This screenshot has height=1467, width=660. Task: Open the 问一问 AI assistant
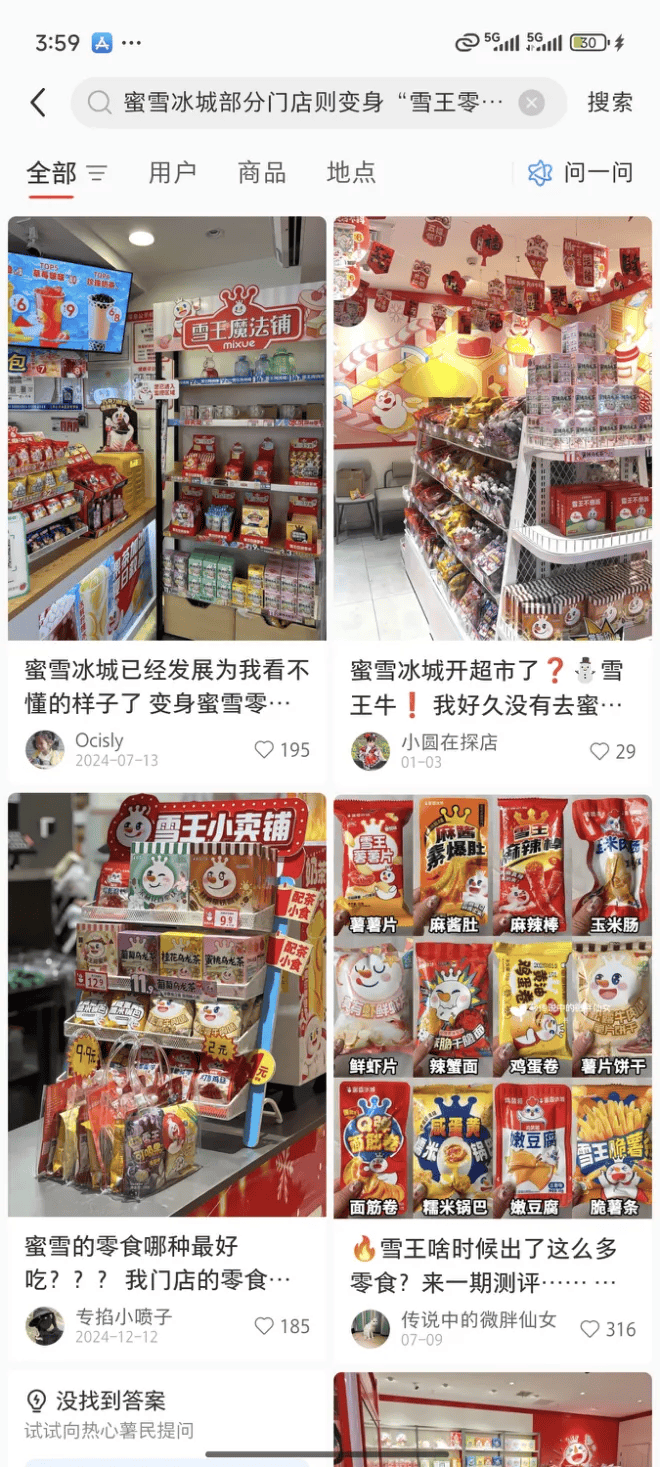pos(581,173)
